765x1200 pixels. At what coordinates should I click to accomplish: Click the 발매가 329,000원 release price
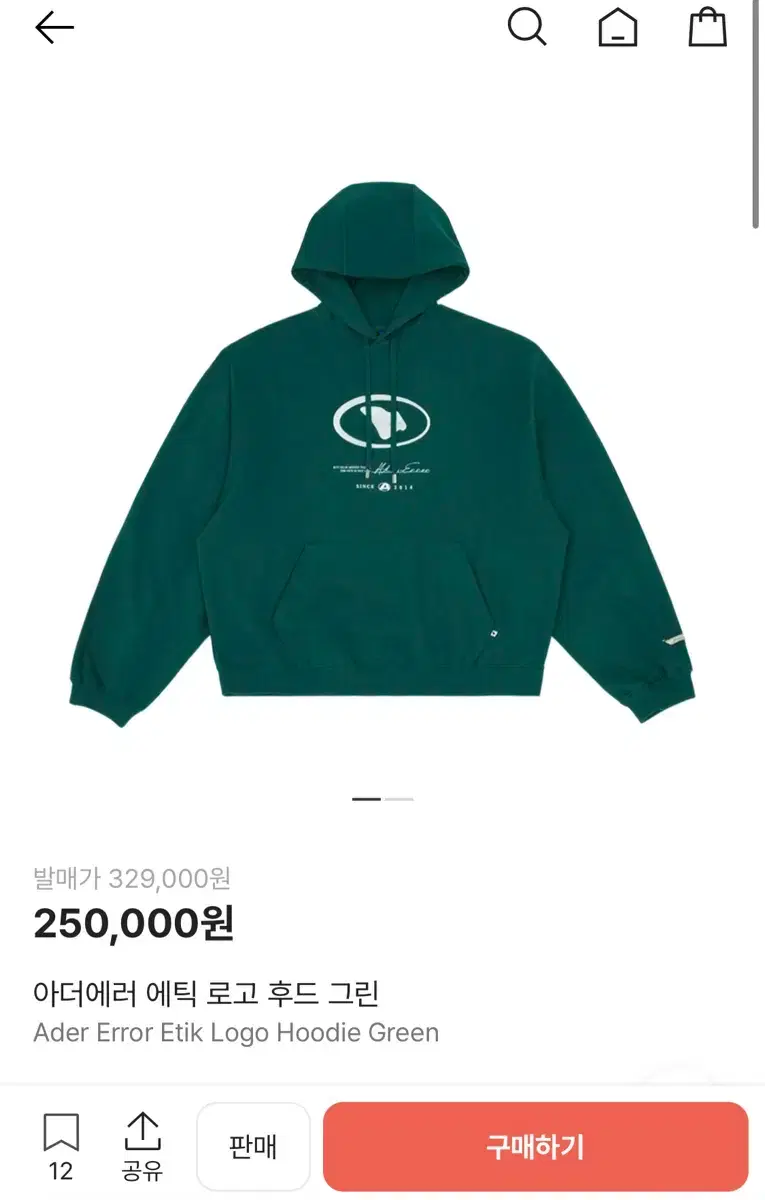point(130,878)
